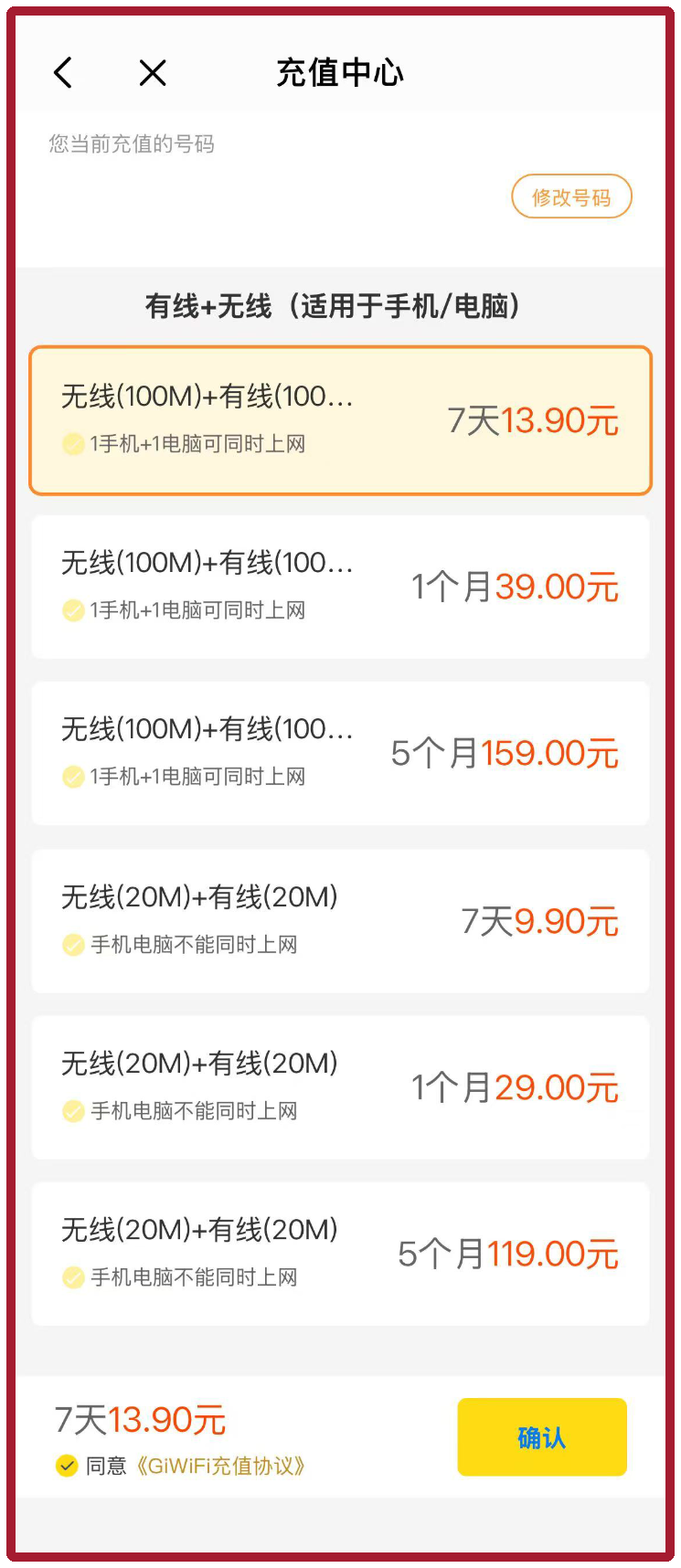Select the 7天13.90元 highlighted plan card
The height and width of the screenshot is (1568, 681).
pos(340,418)
